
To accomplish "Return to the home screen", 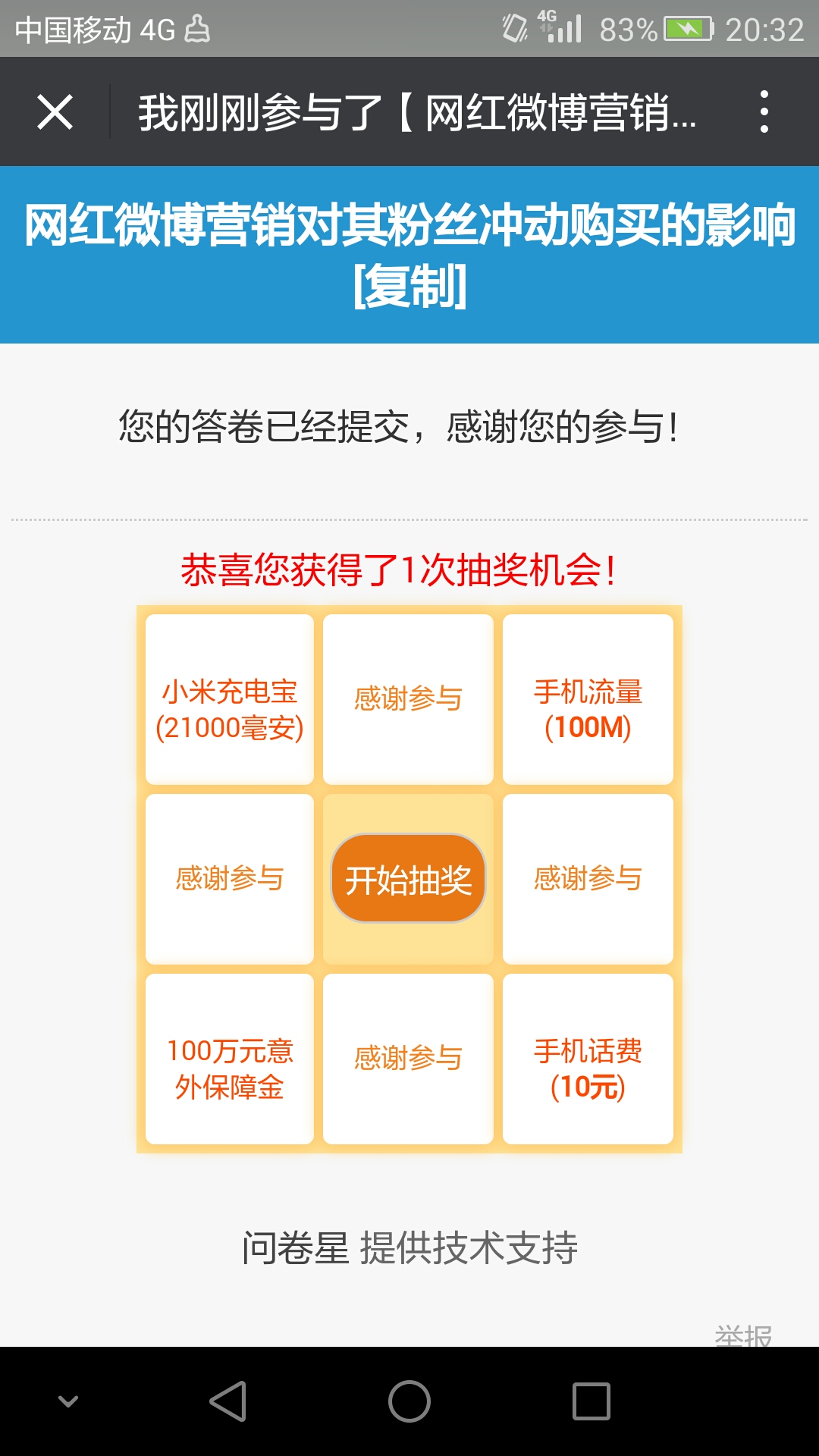I will pos(409,1401).
